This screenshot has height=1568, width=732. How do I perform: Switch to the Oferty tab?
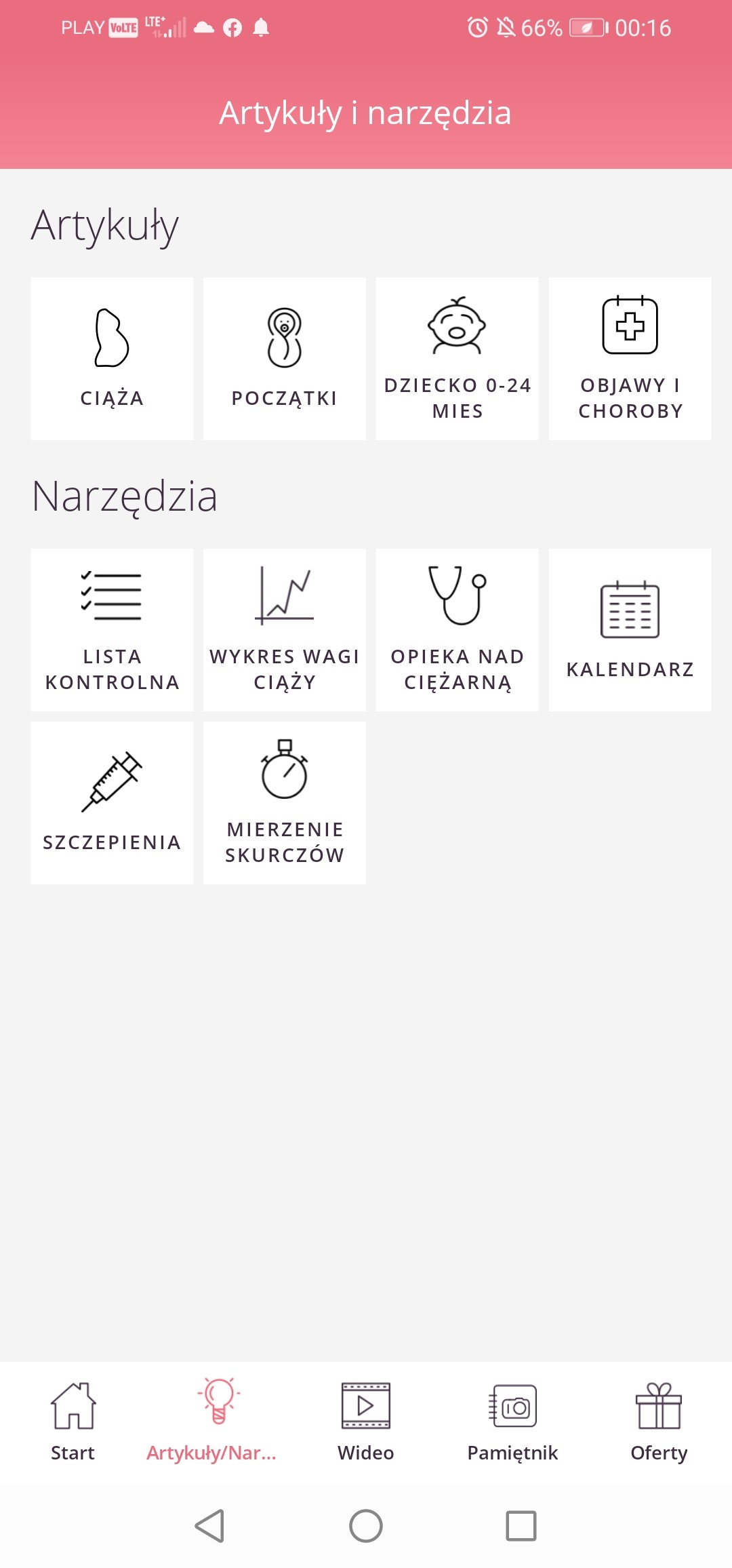659,1422
